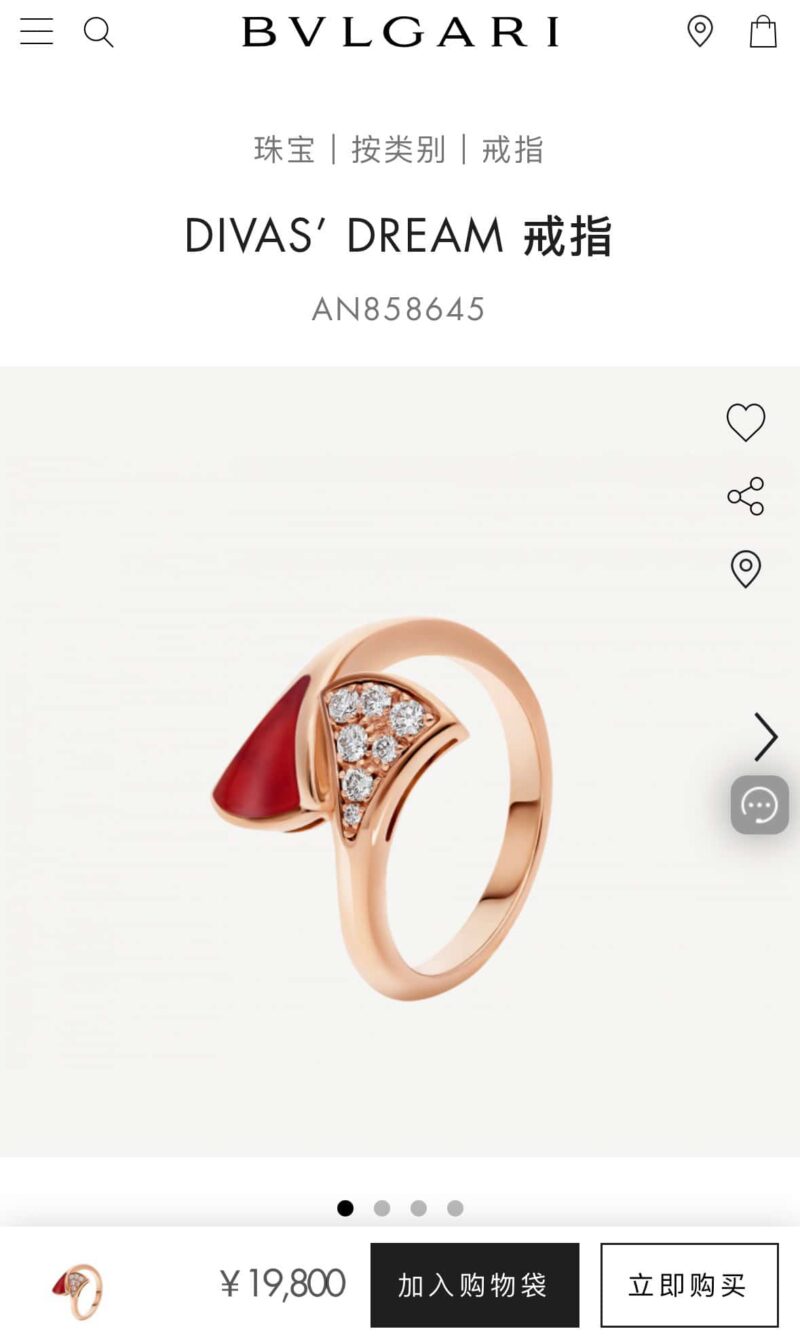
Task: Add this ring to the wishlist heart
Action: tap(745, 422)
